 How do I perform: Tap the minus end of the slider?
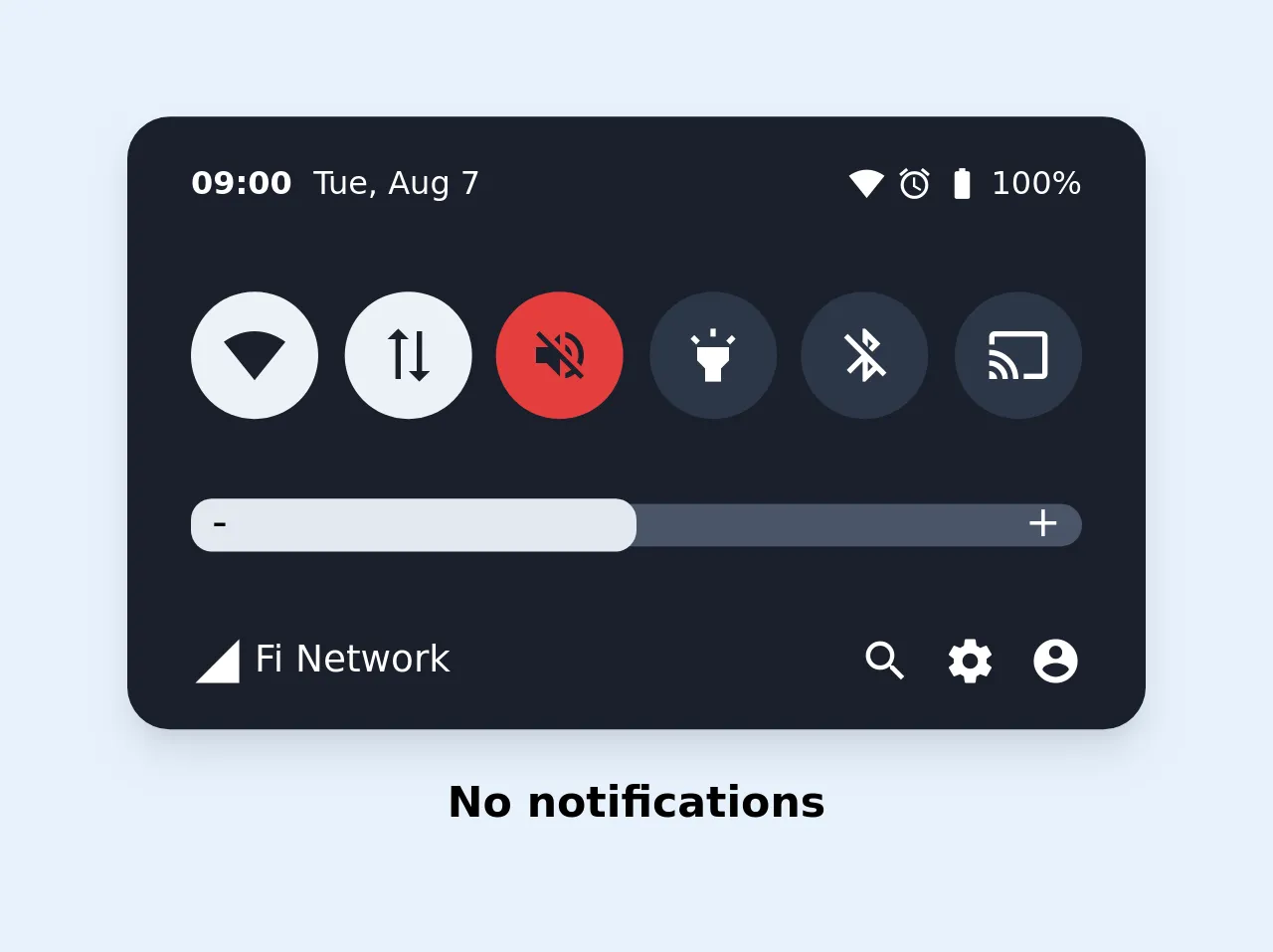(x=220, y=524)
